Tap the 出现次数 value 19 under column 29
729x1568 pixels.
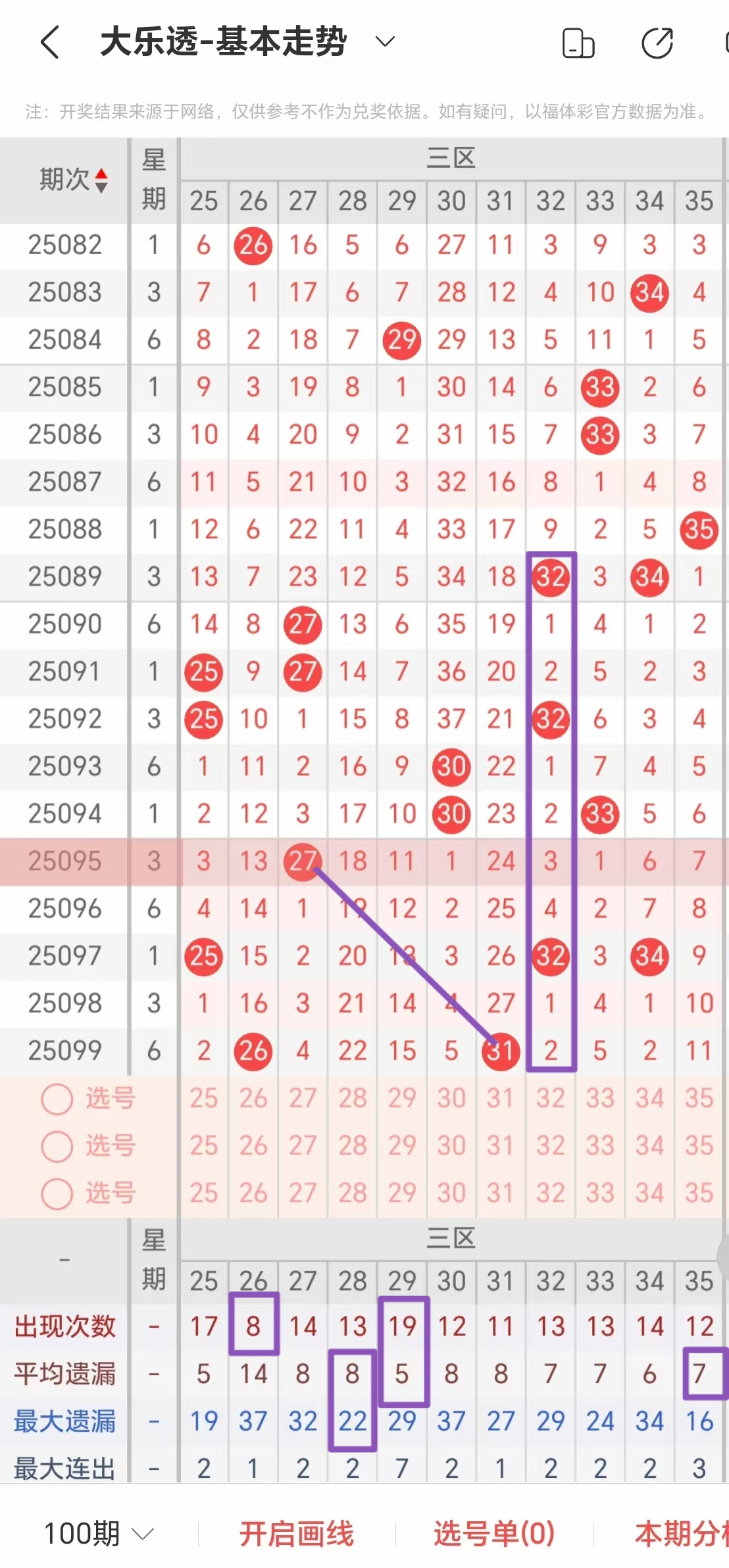click(401, 1326)
